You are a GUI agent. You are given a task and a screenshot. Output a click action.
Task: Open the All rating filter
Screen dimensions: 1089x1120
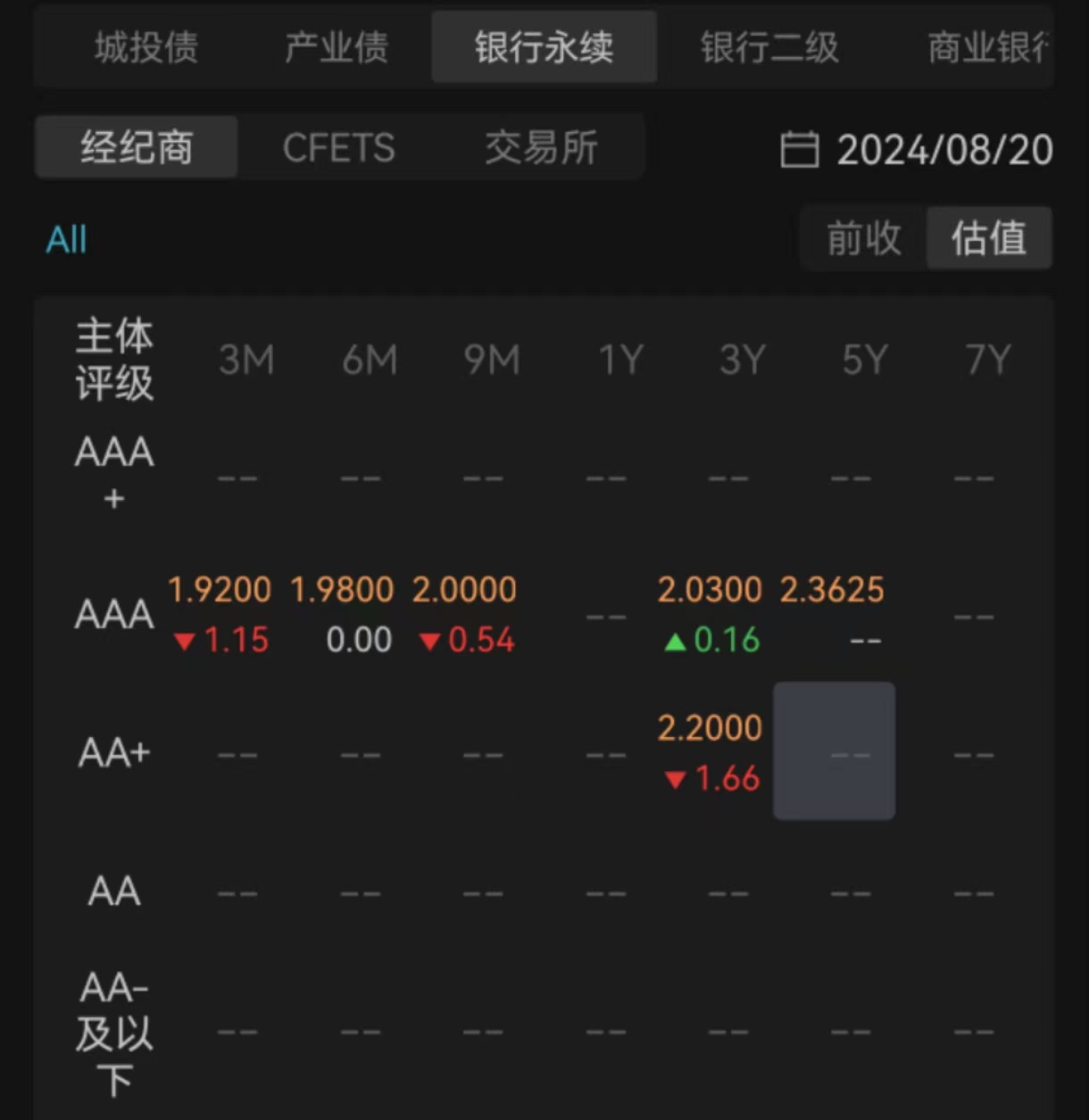click(x=66, y=238)
